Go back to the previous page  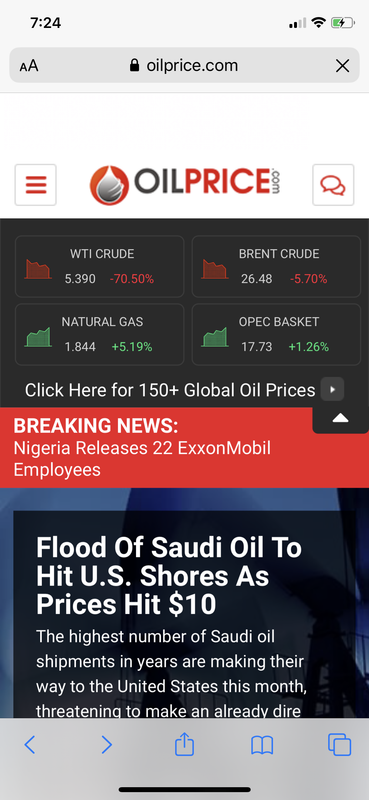tap(30, 745)
